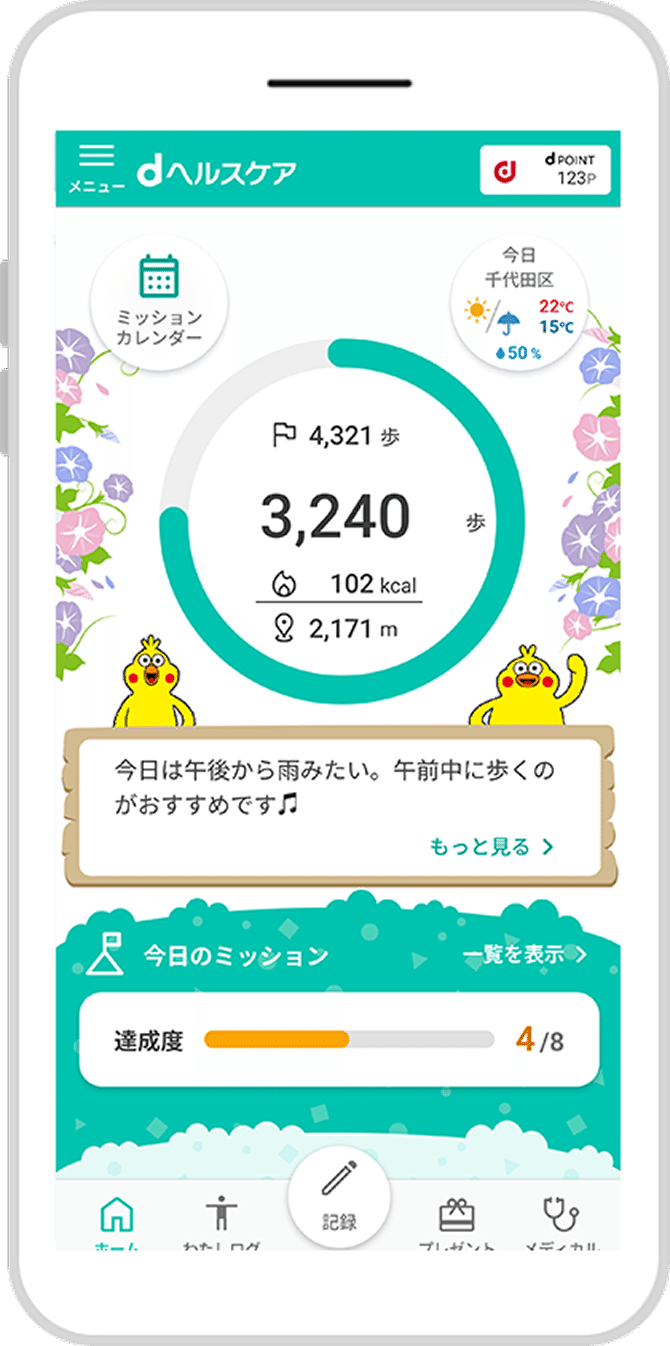
Task: Open the 達成度 mission progress card
Action: tap(338, 1040)
